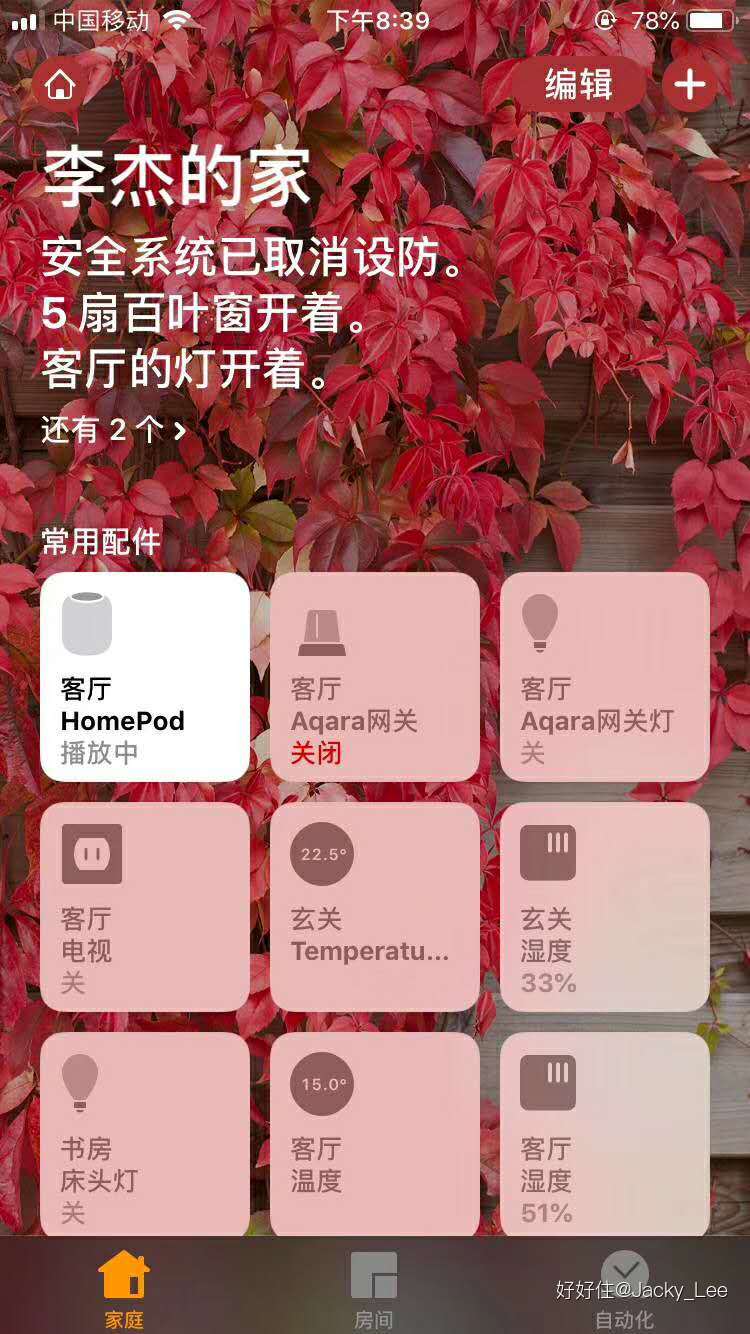This screenshot has width=750, height=1334.
Task: Select the 家庭 tab
Action: point(124,1290)
